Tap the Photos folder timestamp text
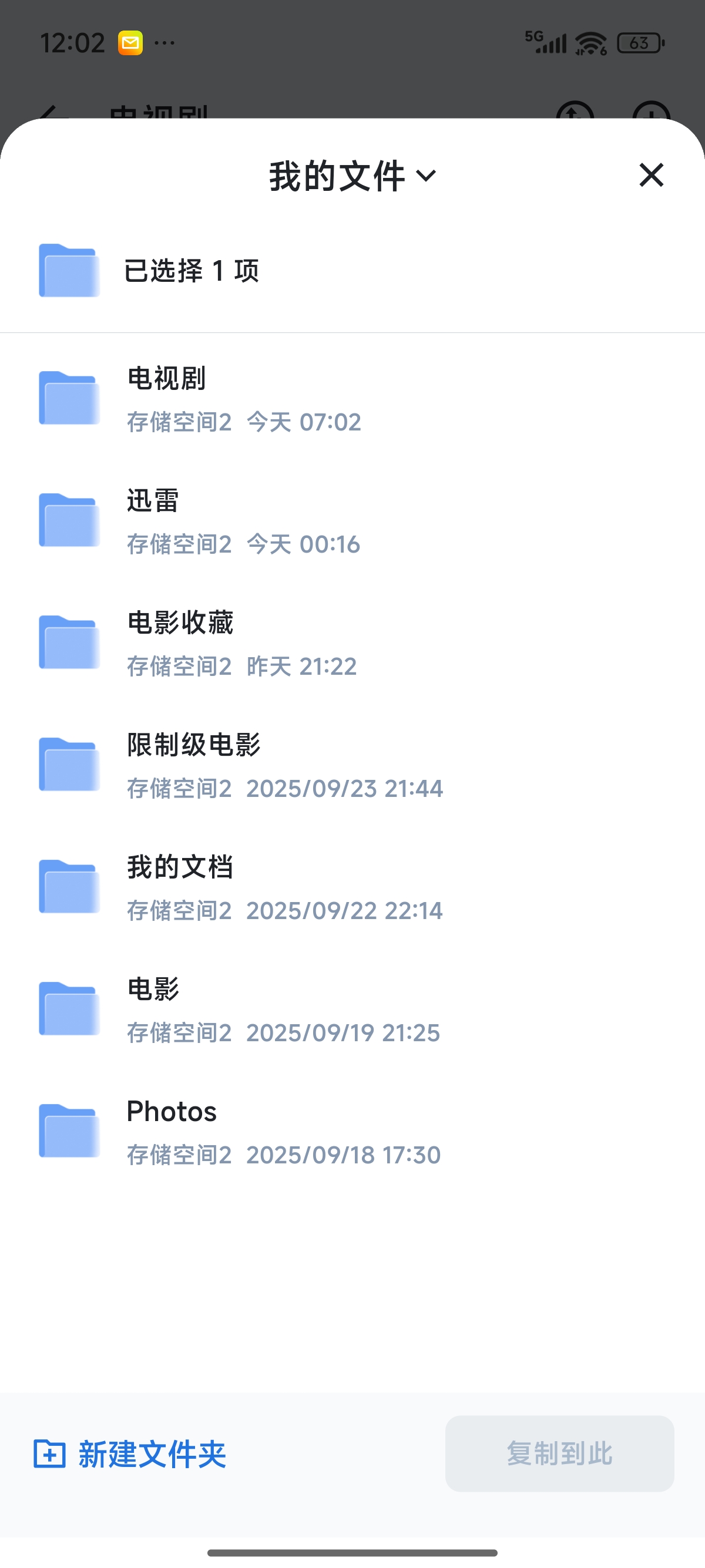 (x=283, y=1155)
